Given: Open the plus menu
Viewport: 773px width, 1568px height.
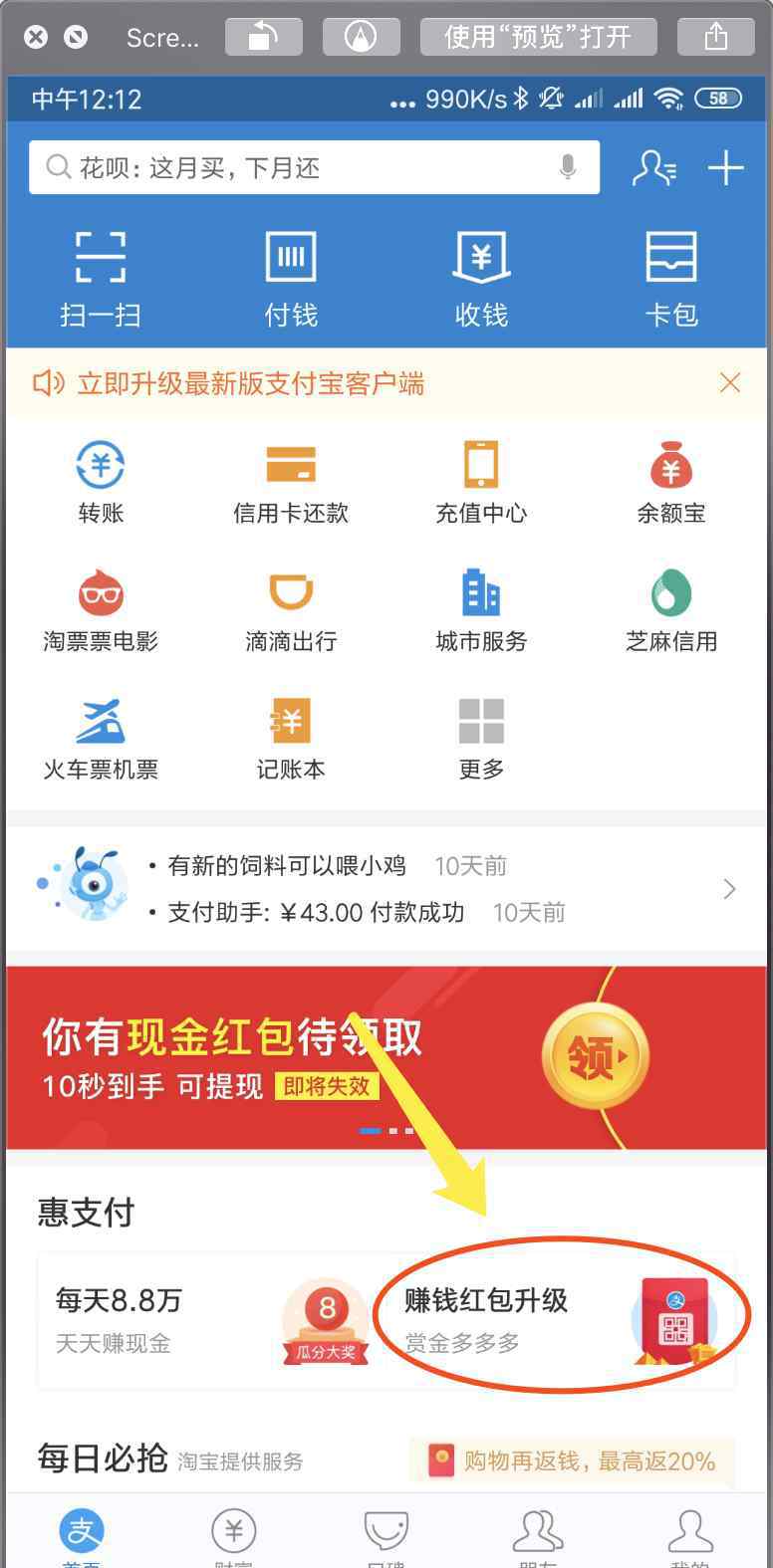Looking at the screenshot, I should point(726,167).
